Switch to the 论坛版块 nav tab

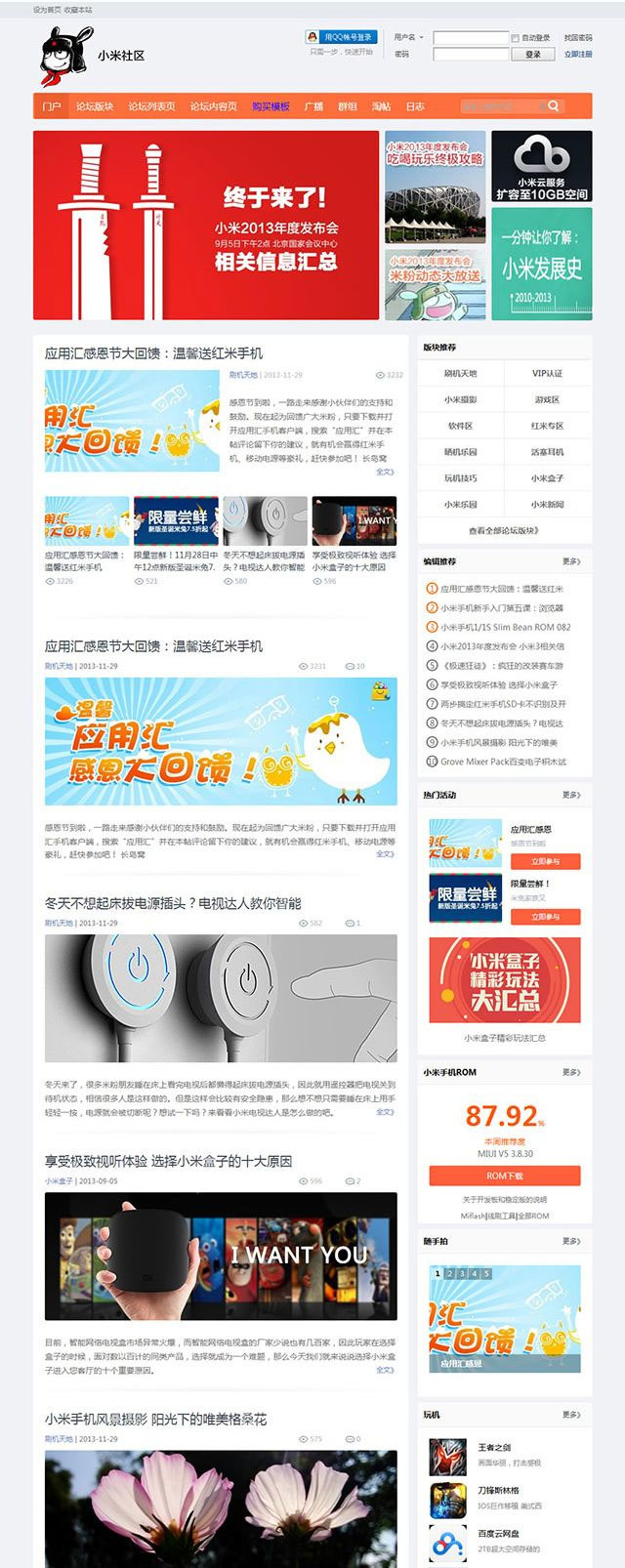95,106
